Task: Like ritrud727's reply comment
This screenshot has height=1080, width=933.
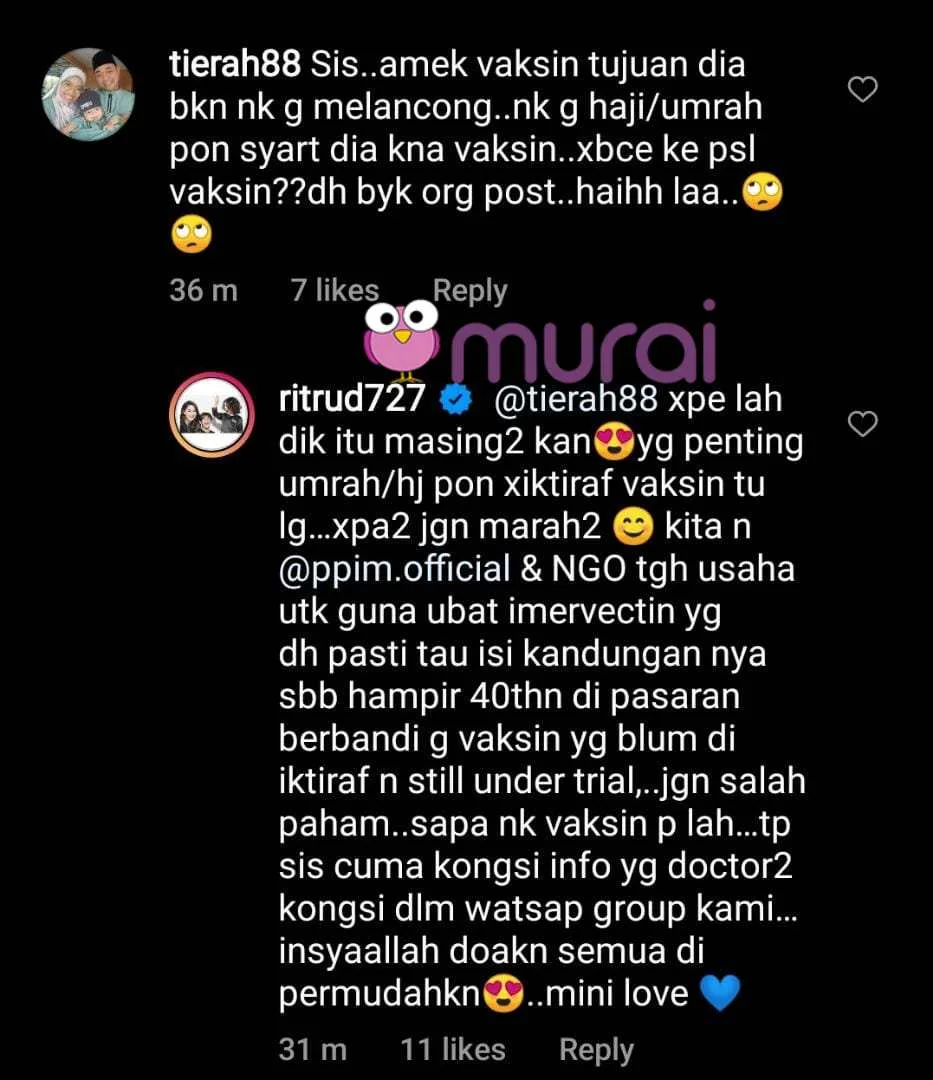Action: tap(862, 424)
